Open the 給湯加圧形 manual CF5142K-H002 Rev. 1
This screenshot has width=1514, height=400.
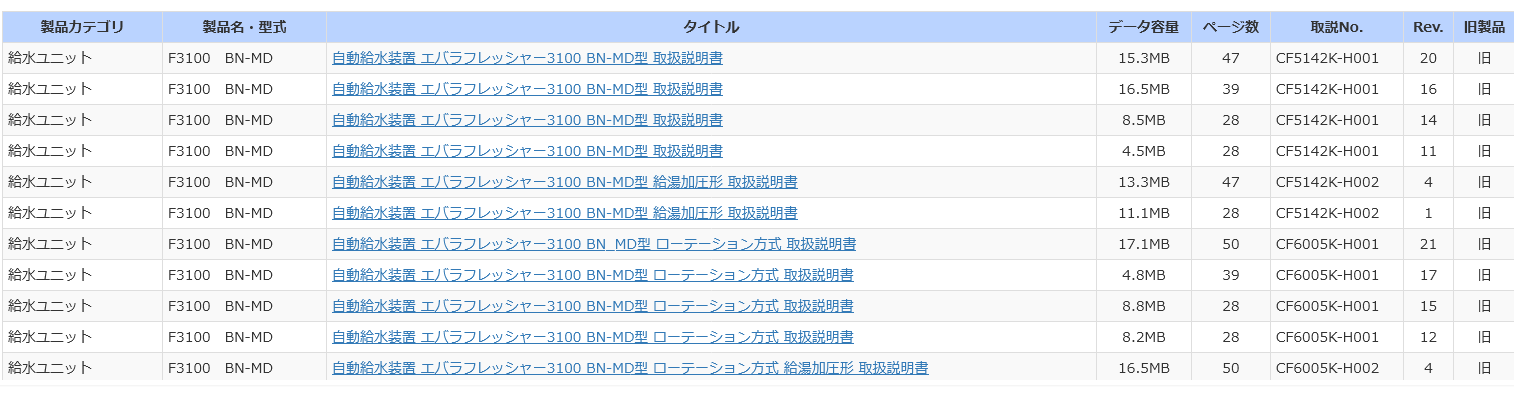click(x=564, y=213)
